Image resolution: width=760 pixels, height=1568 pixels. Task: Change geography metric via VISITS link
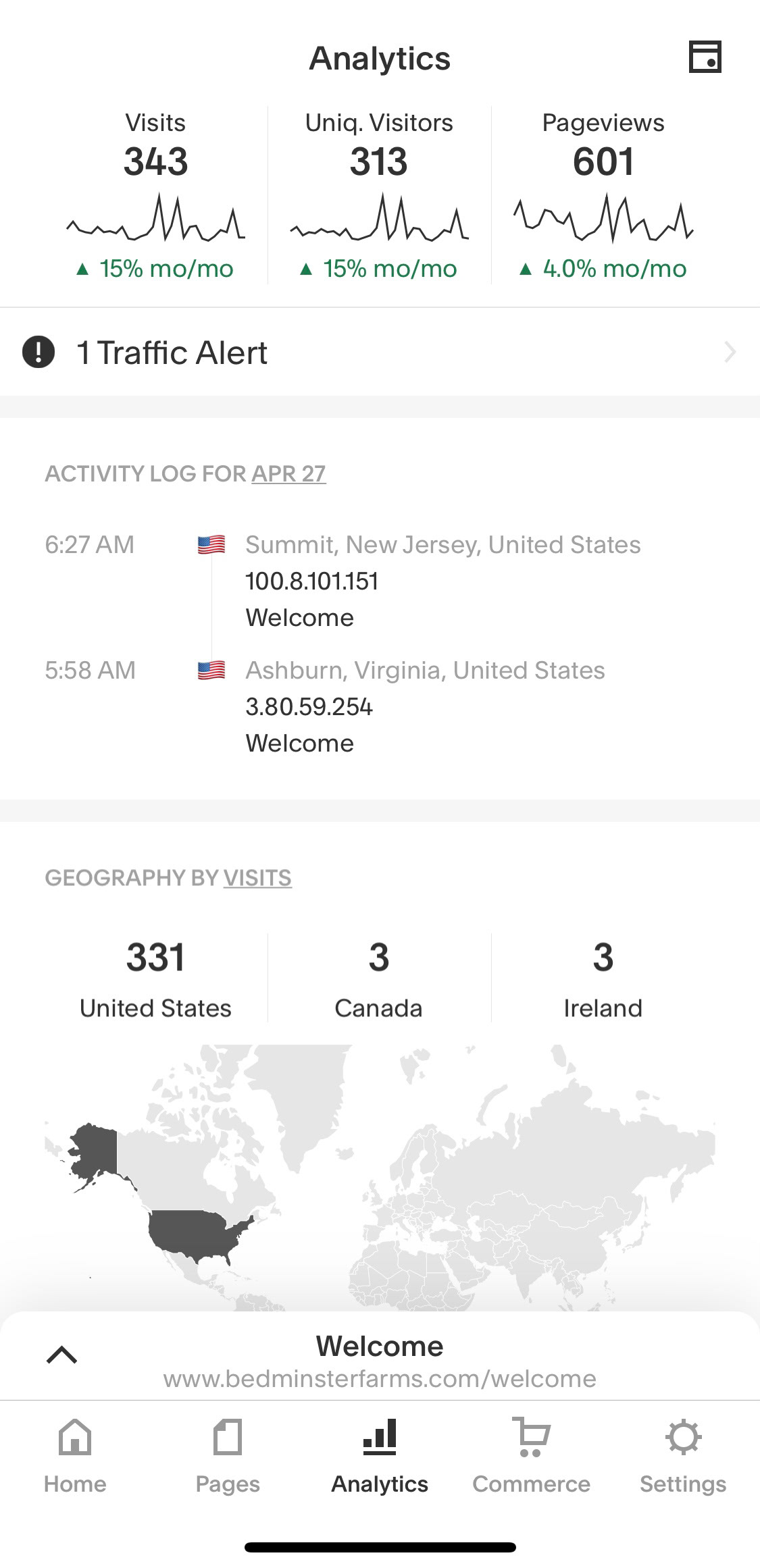[257, 878]
